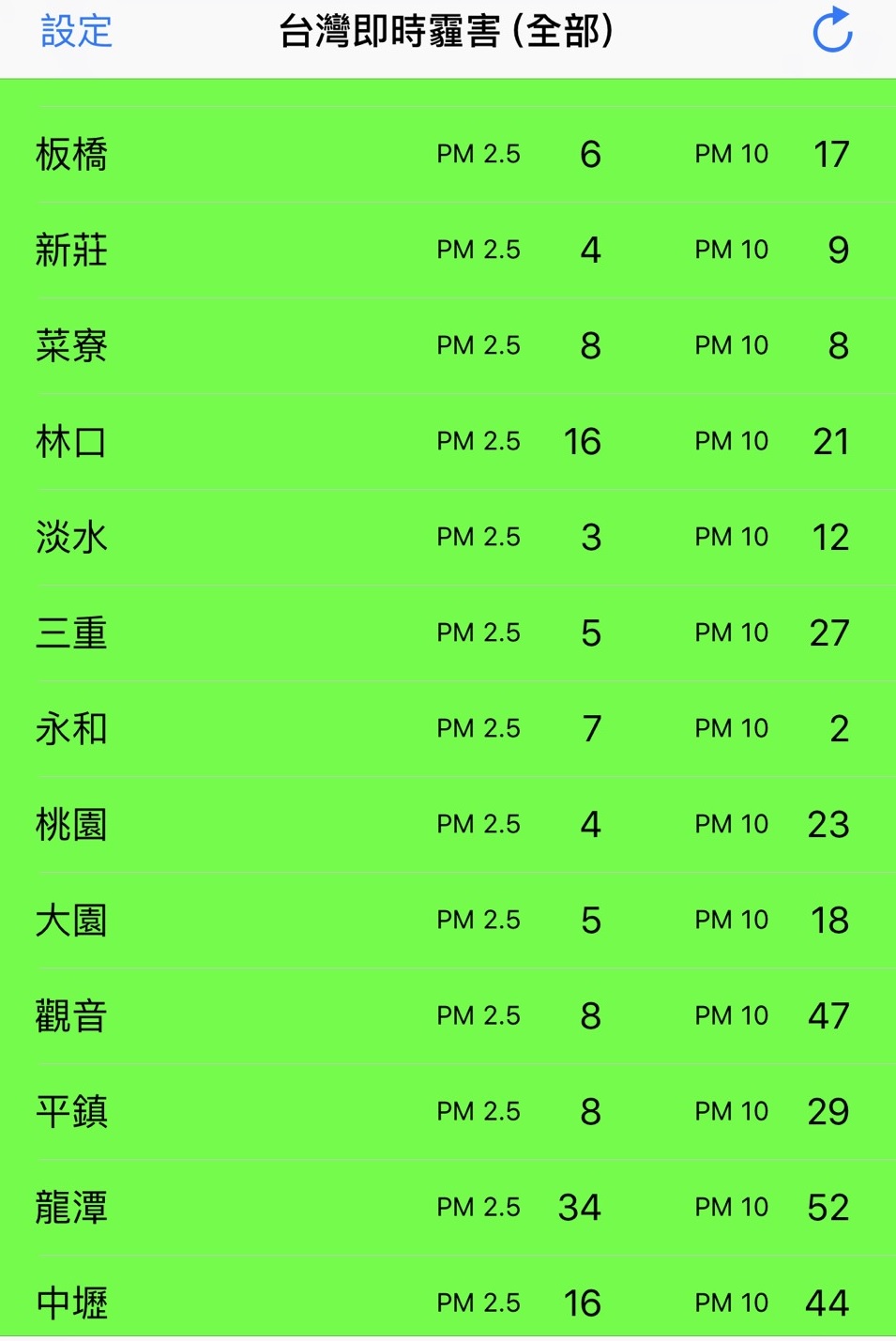896x1341 pixels.
Task: View details for 林口
Action: [x=448, y=441]
